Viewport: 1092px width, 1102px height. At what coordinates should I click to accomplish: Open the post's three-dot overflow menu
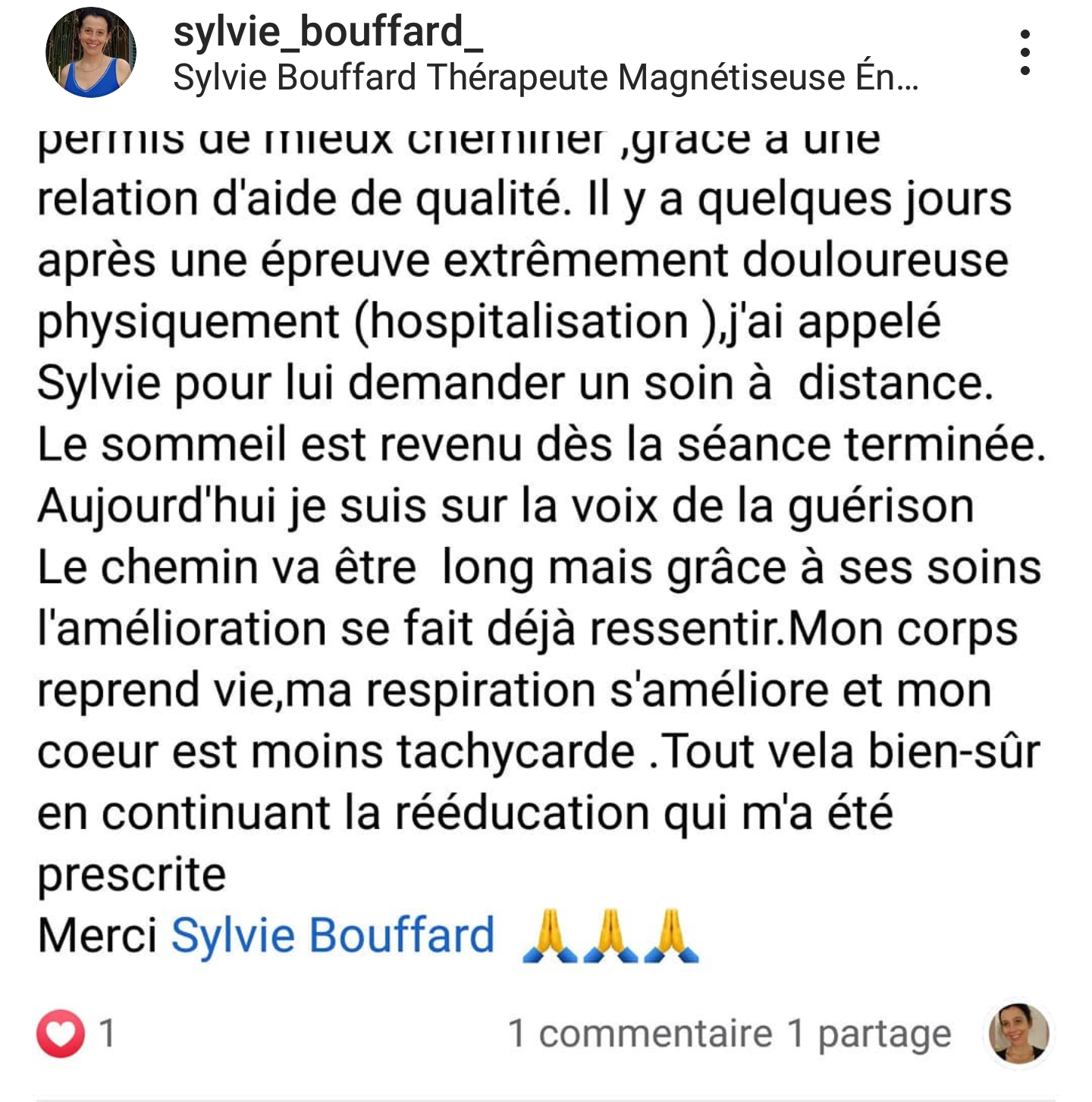click(1025, 52)
